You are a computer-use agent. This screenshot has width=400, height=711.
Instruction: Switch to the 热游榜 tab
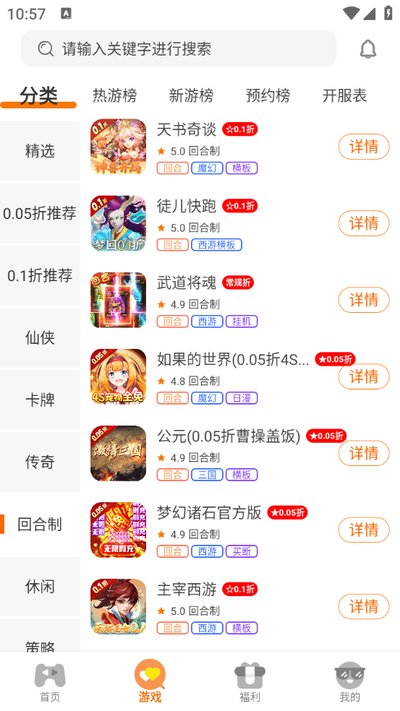click(115, 95)
